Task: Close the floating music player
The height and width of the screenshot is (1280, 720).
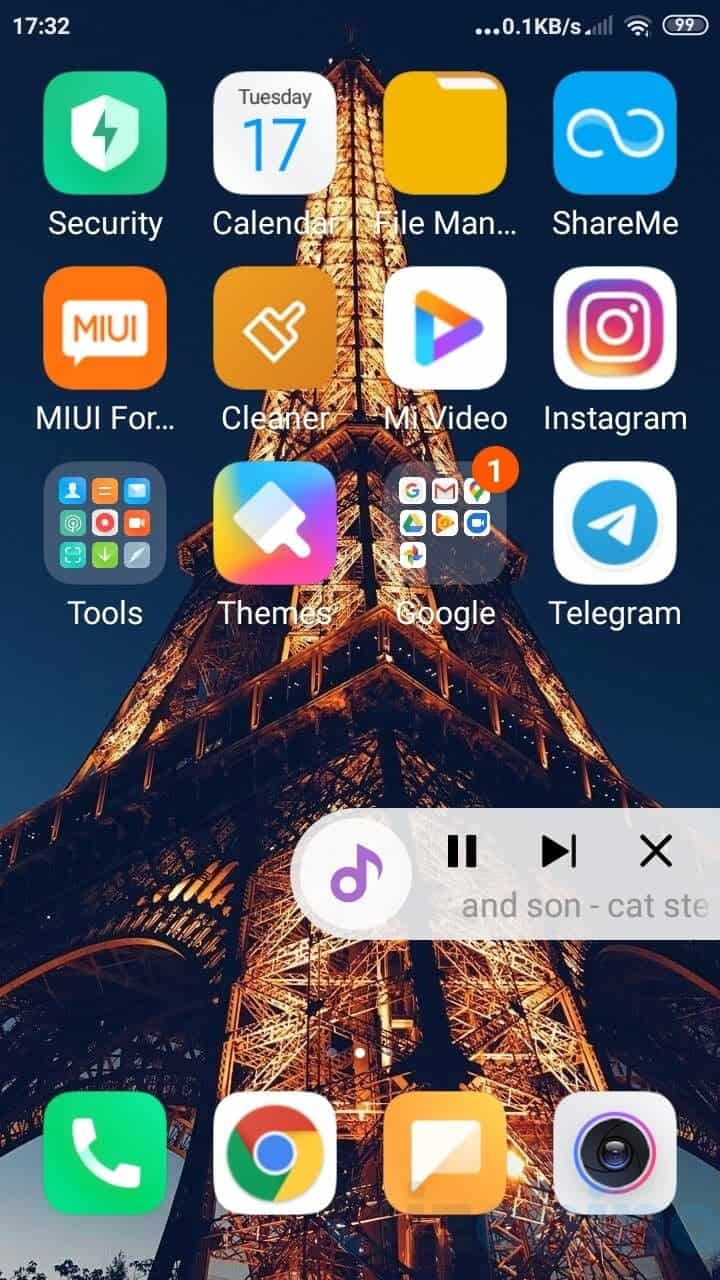Action: 656,851
